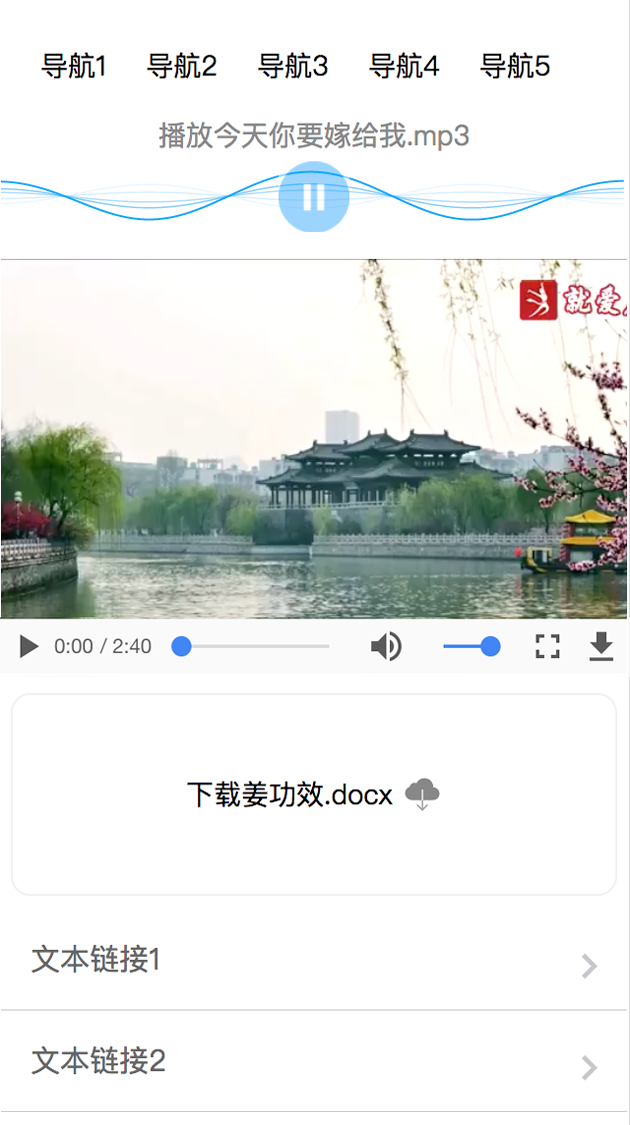Open 文本链接2

point(313,1062)
